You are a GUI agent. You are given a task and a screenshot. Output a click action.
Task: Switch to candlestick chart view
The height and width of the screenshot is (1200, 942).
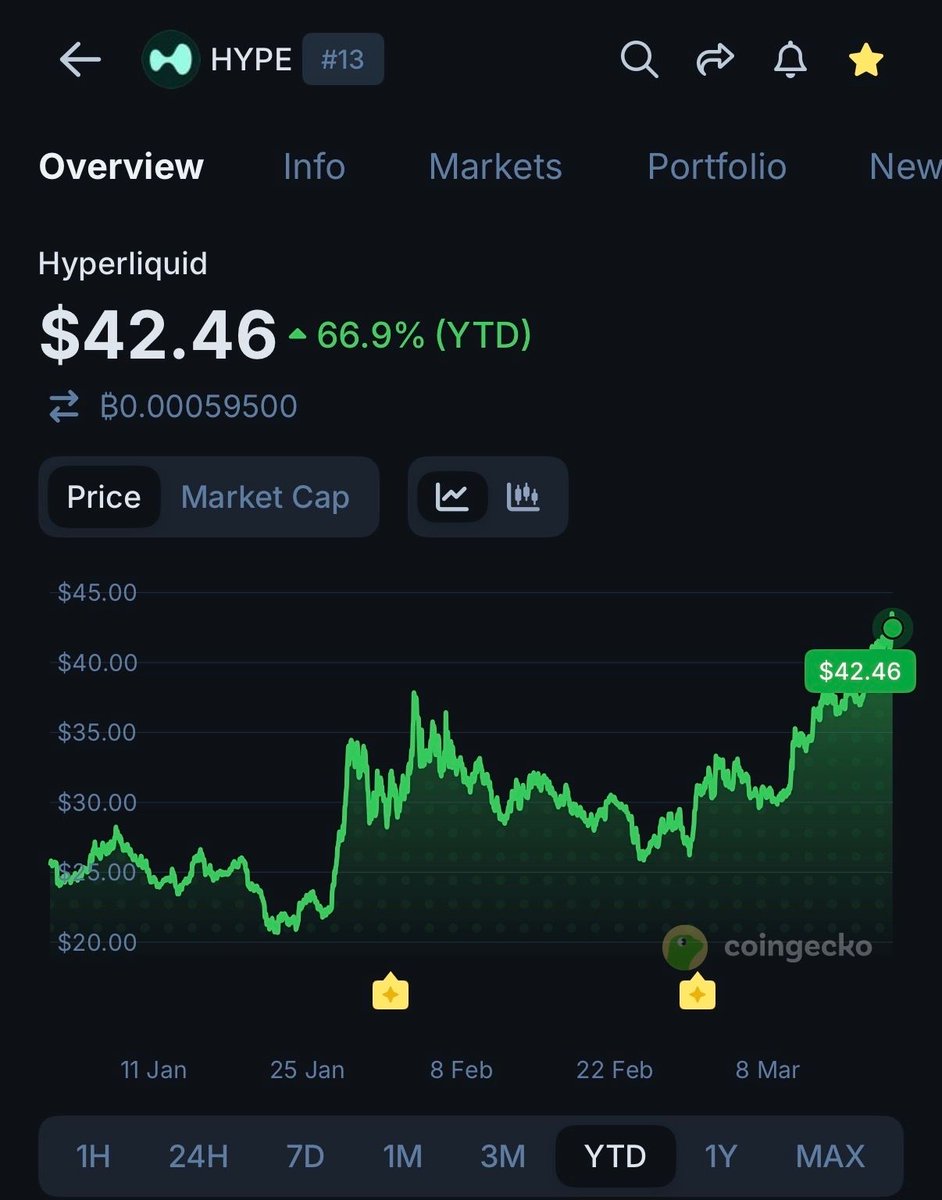tap(523, 497)
